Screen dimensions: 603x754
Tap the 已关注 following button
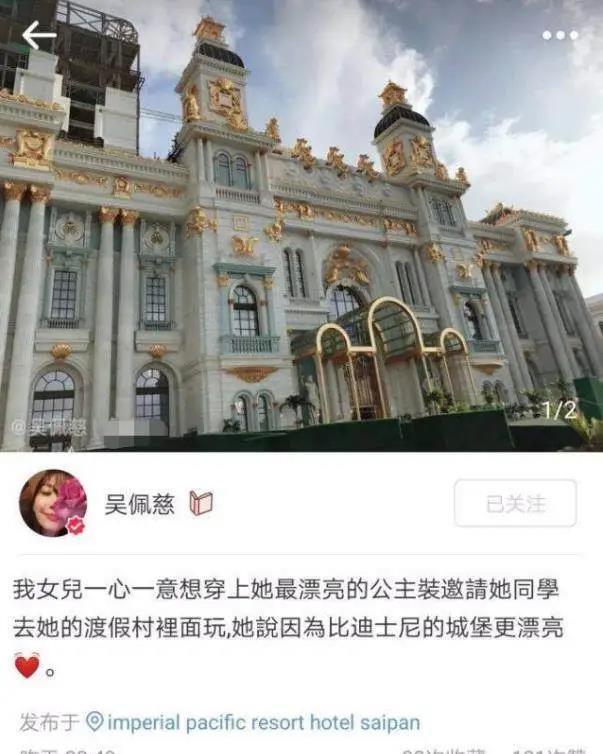coord(515,503)
